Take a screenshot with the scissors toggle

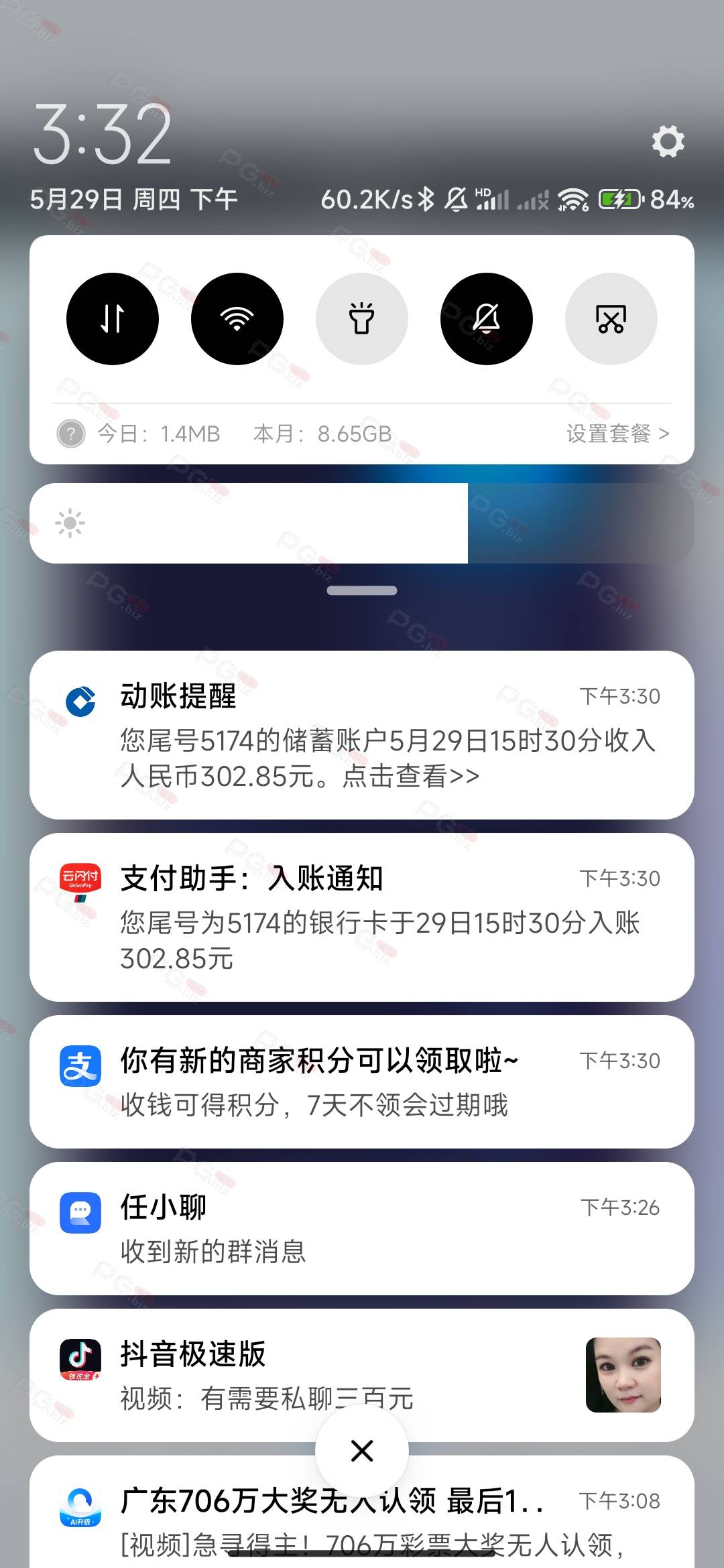point(611,319)
